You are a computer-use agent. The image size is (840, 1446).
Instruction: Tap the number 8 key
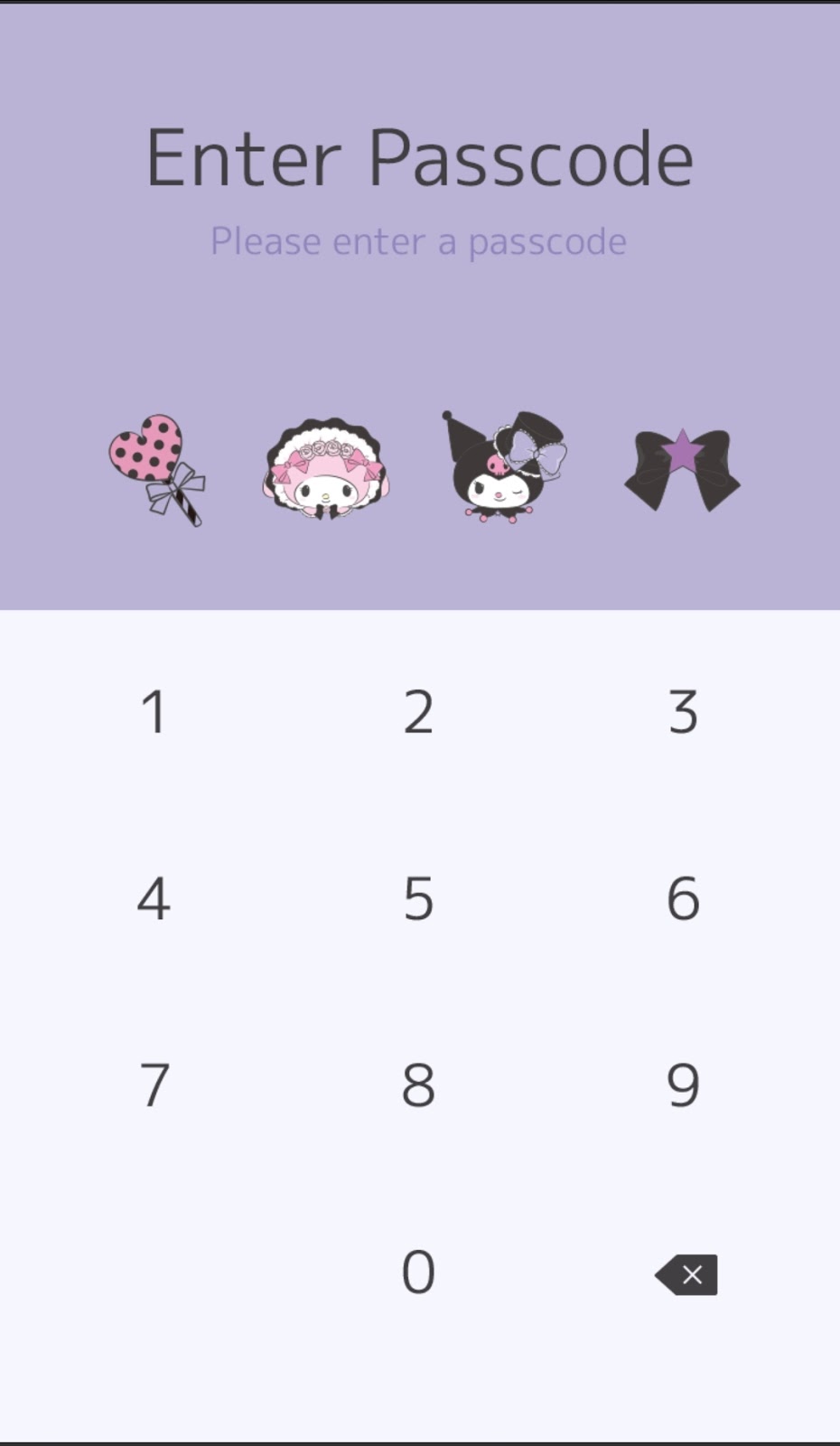[x=418, y=1085]
